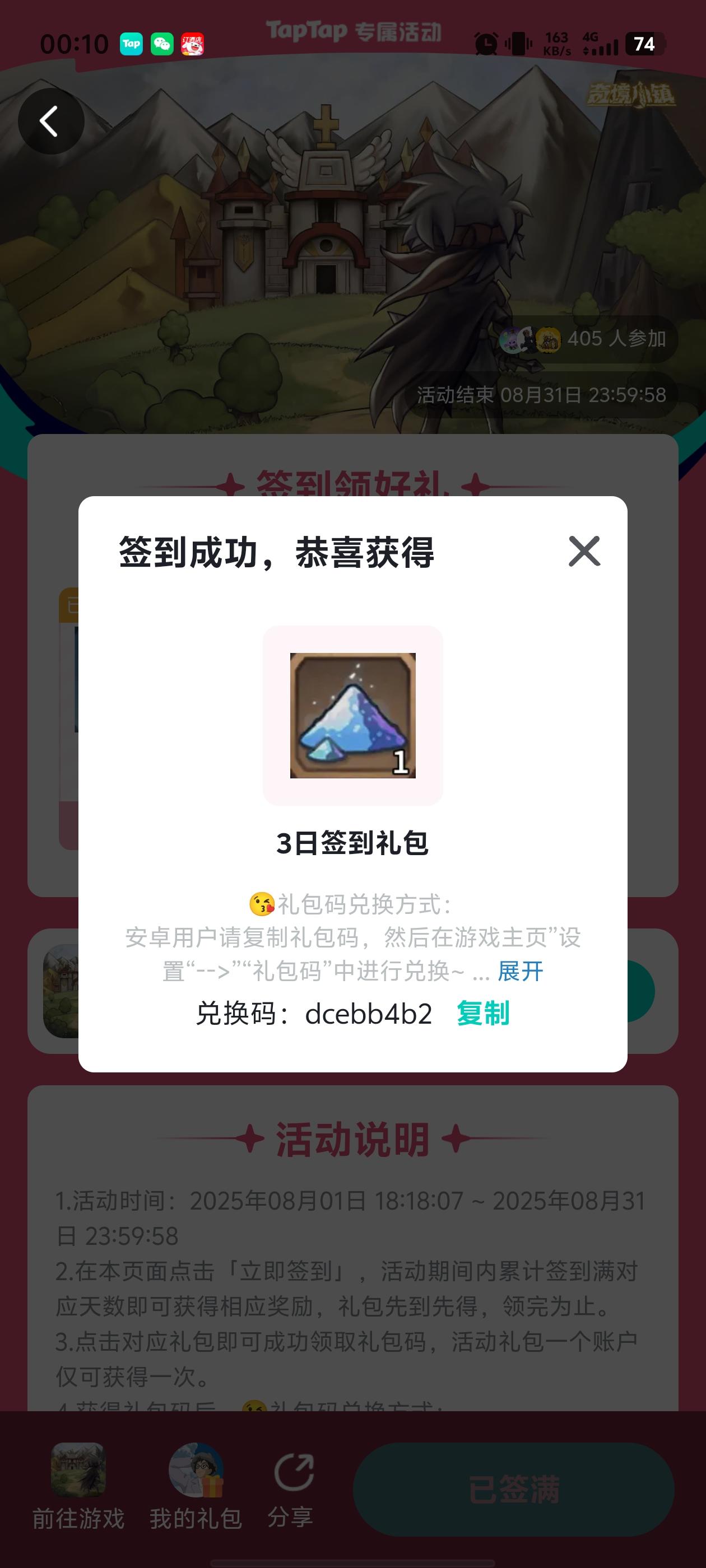Close the sign-in success dialog
The height and width of the screenshot is (1568, 706).
pyautogui.click(x=583, y=551)
